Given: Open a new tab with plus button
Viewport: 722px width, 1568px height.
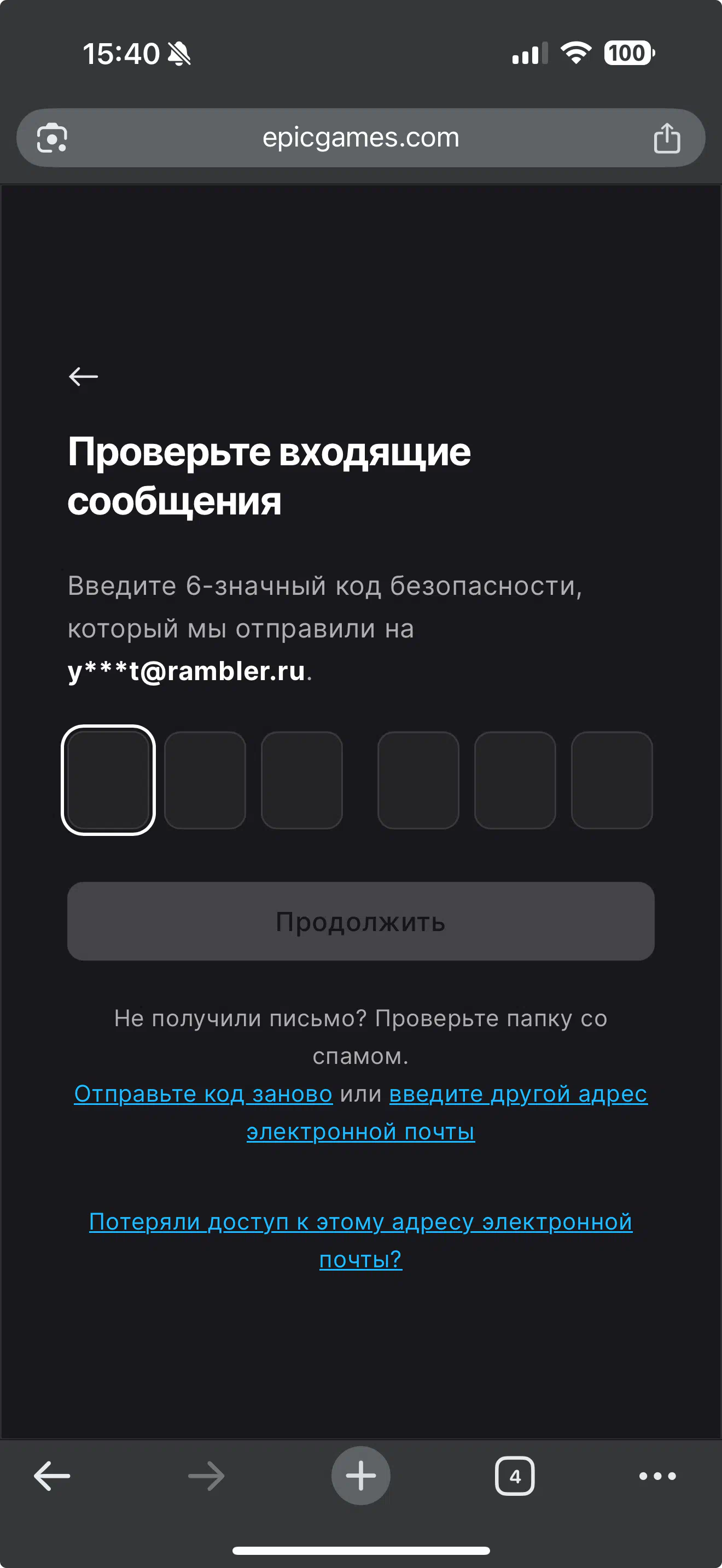Looking at the screenshot, I should (361, 1476).
